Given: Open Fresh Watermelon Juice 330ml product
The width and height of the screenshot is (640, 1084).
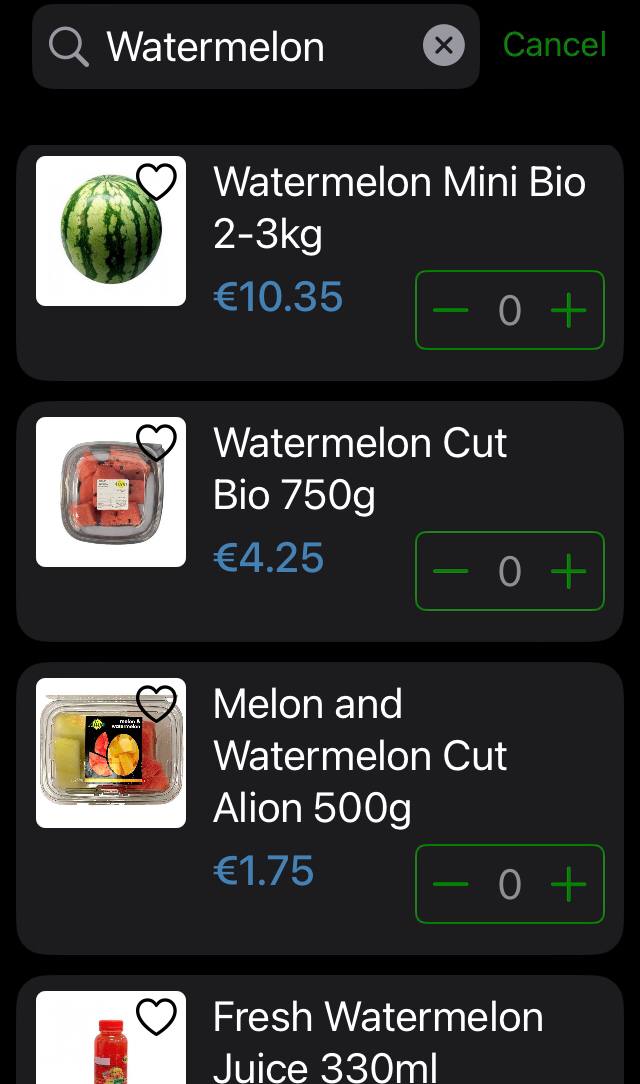Looking at the screenshot, I should [x=378, y=1042].
